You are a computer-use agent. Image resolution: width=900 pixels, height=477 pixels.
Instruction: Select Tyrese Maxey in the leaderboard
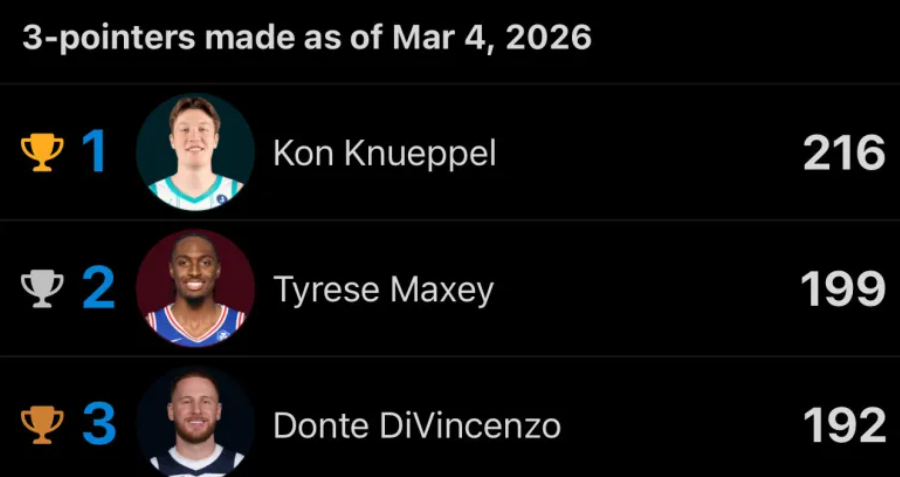384,290
